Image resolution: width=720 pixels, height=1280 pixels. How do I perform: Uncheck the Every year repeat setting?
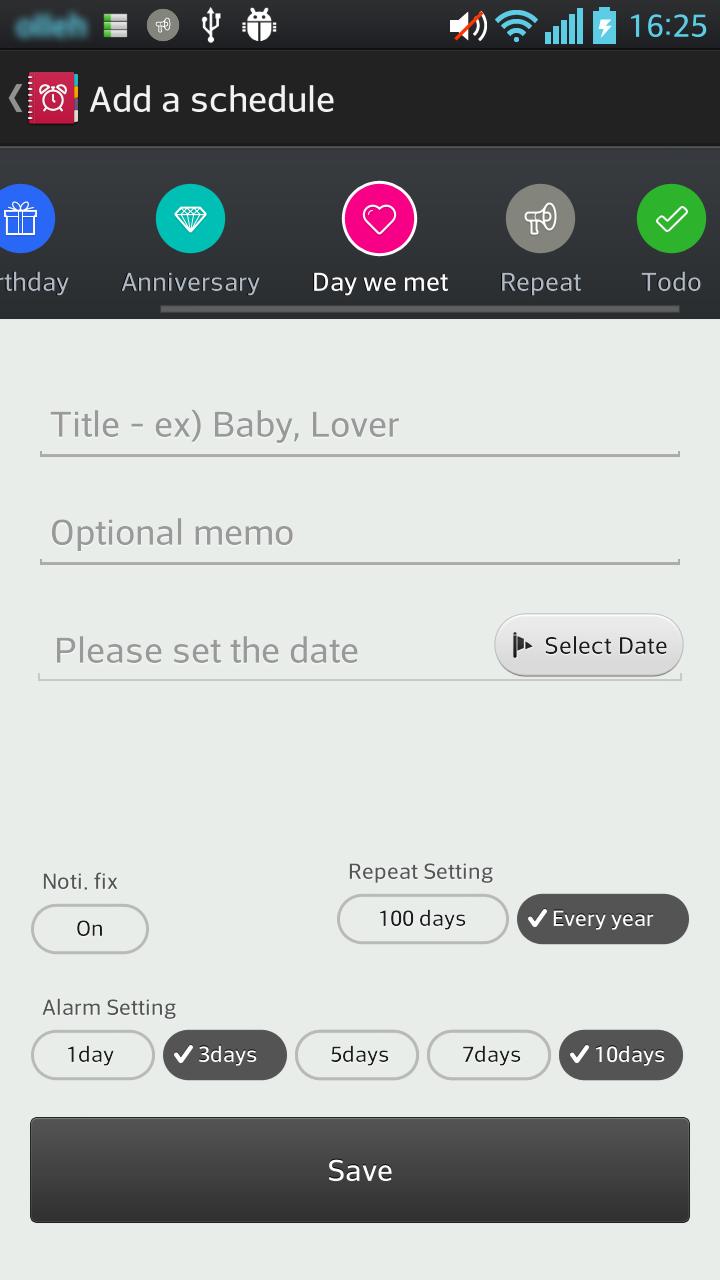[x=602, y=919]
